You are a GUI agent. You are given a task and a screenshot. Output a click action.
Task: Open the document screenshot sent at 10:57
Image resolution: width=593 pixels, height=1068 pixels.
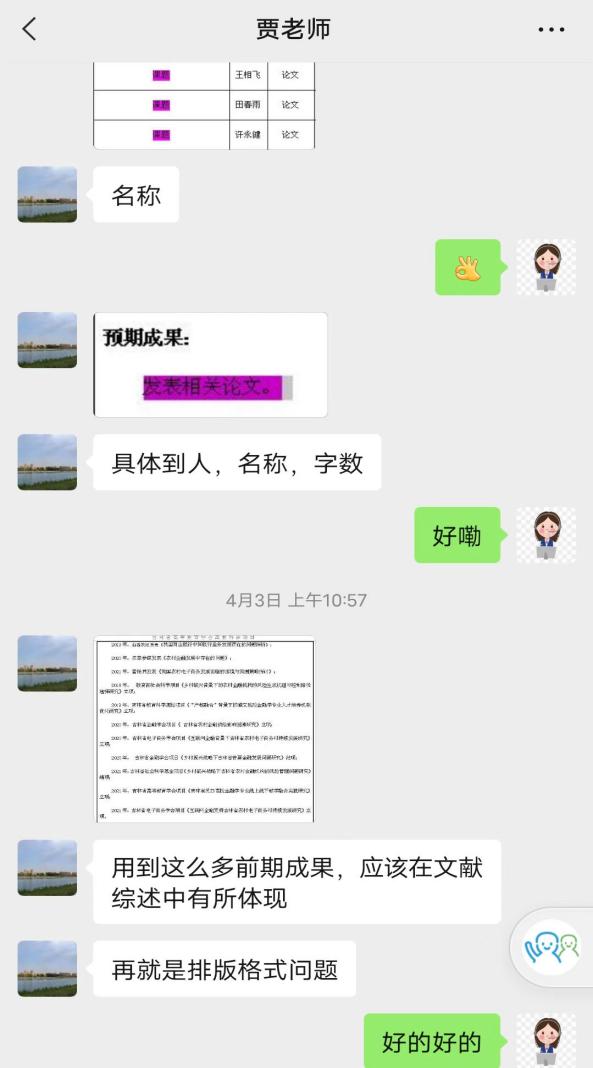pyautogui.click(x=204, y=729)
